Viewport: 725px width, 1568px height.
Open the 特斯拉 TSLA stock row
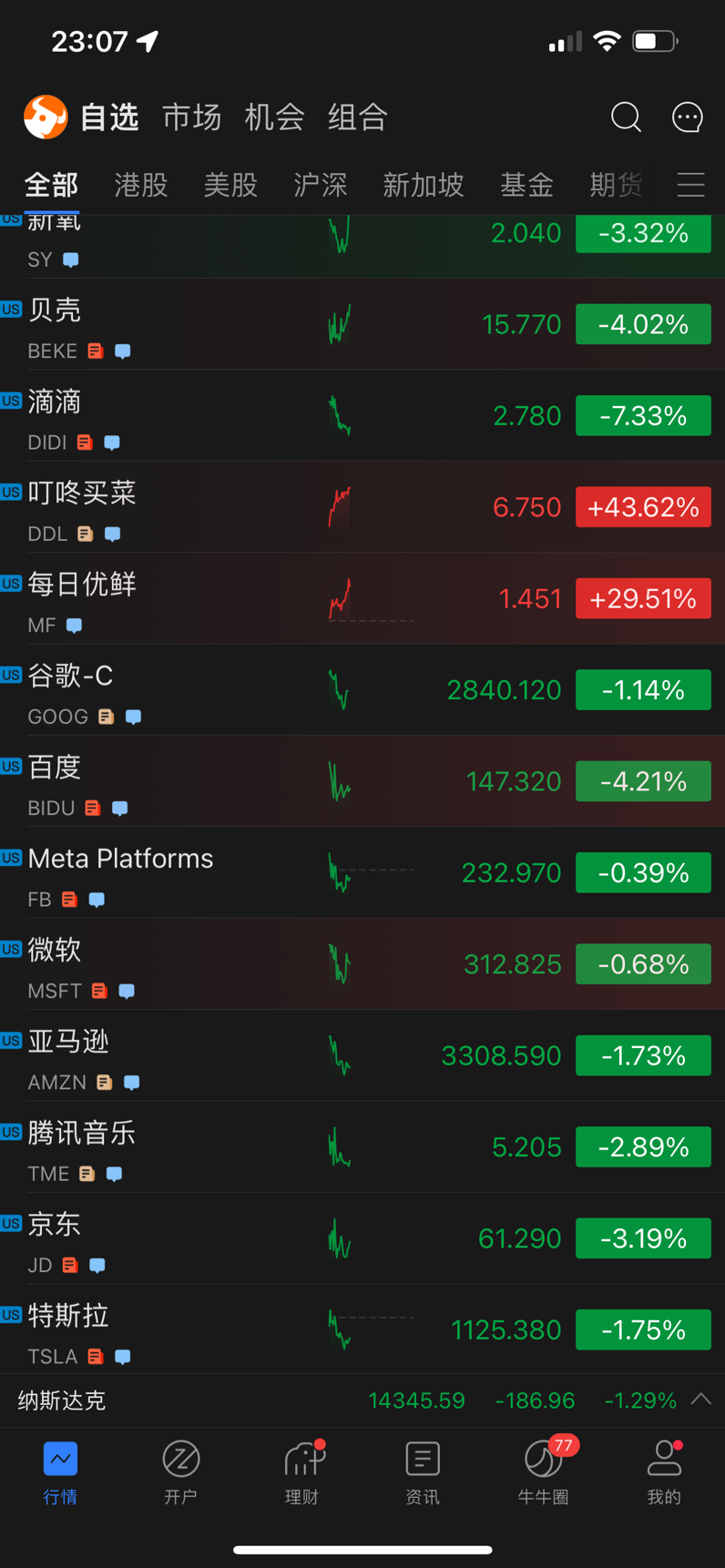(182, 1330)
